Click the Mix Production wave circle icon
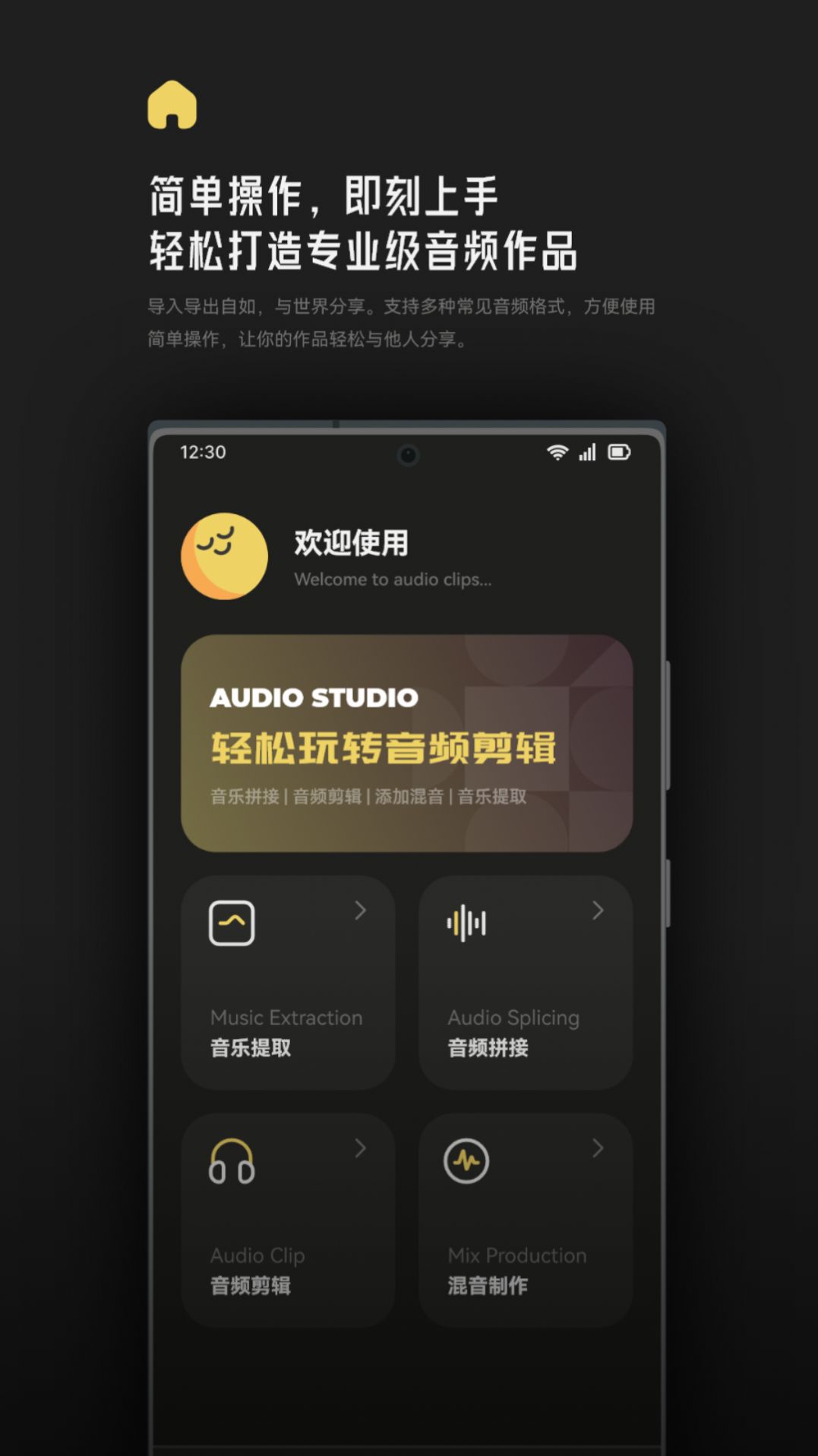 [466, 1160]
